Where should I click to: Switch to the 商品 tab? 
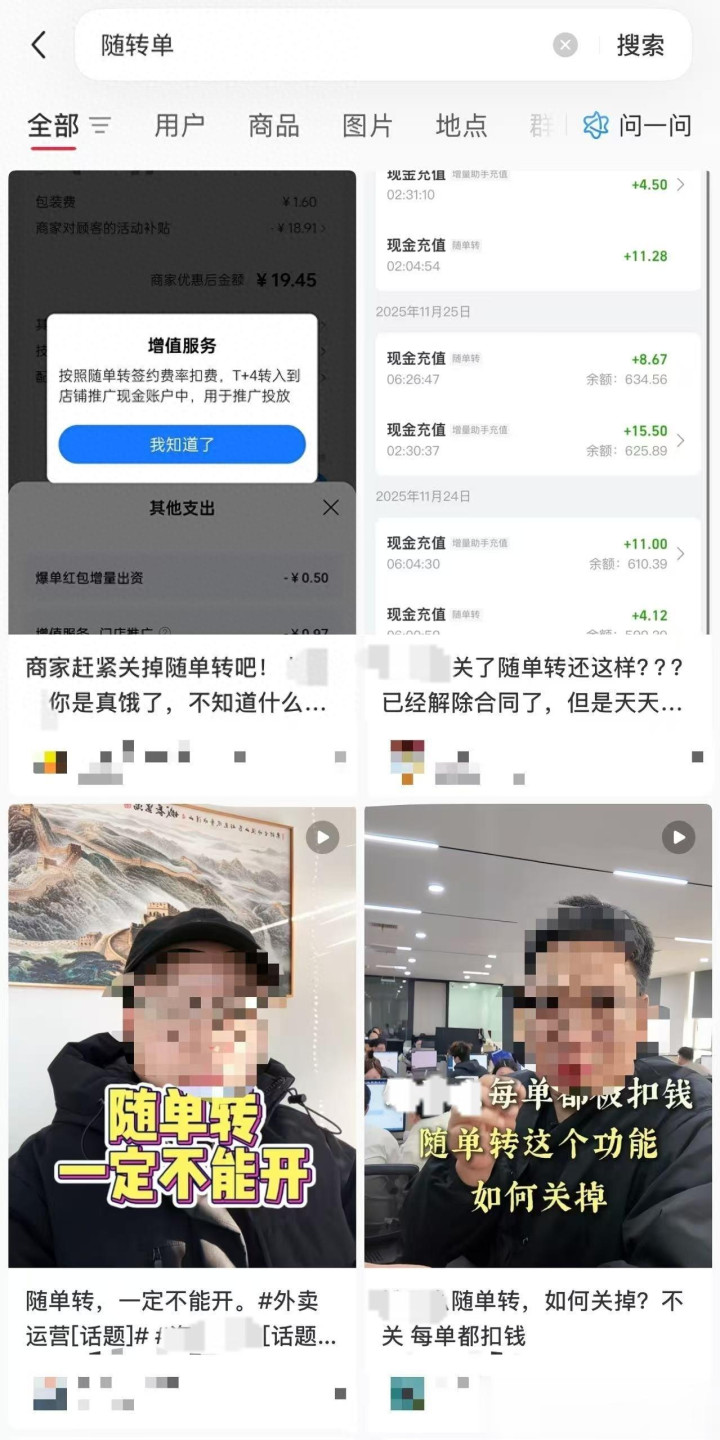[x=274, y=125]
